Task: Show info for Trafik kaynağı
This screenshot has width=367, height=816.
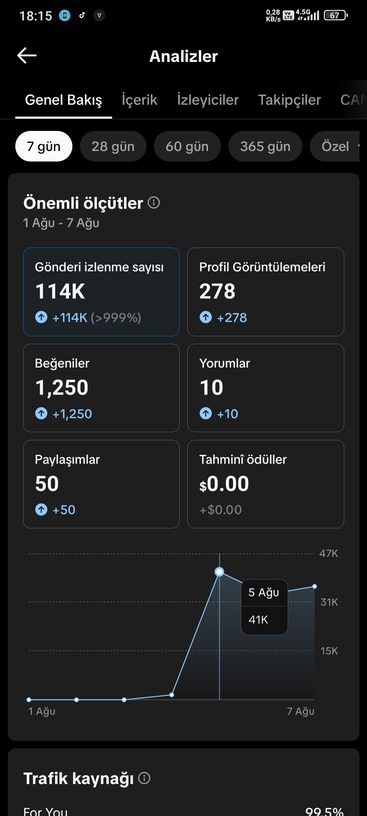Action: point(145,778)
